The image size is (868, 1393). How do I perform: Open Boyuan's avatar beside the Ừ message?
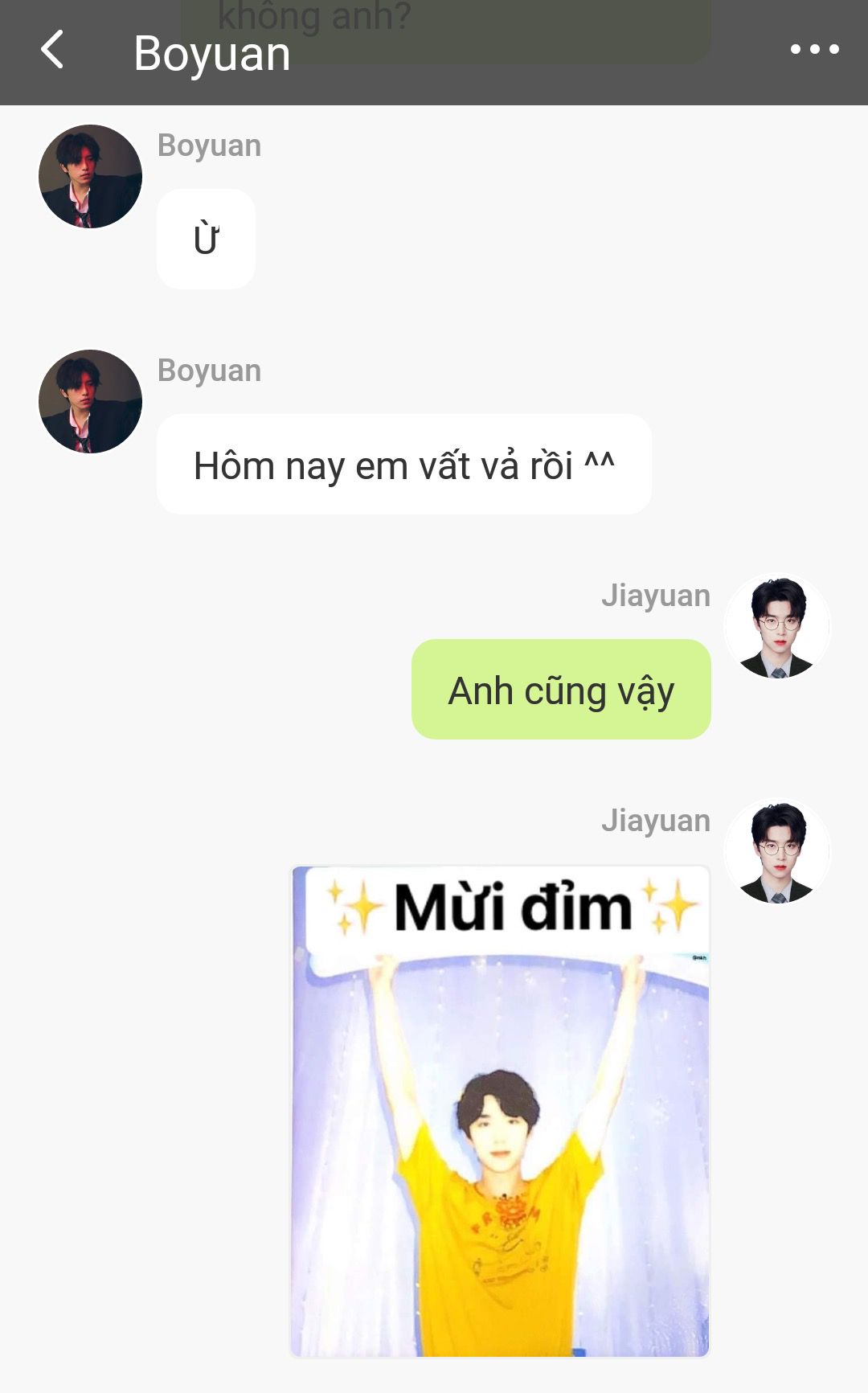click(x=90, y=176)
